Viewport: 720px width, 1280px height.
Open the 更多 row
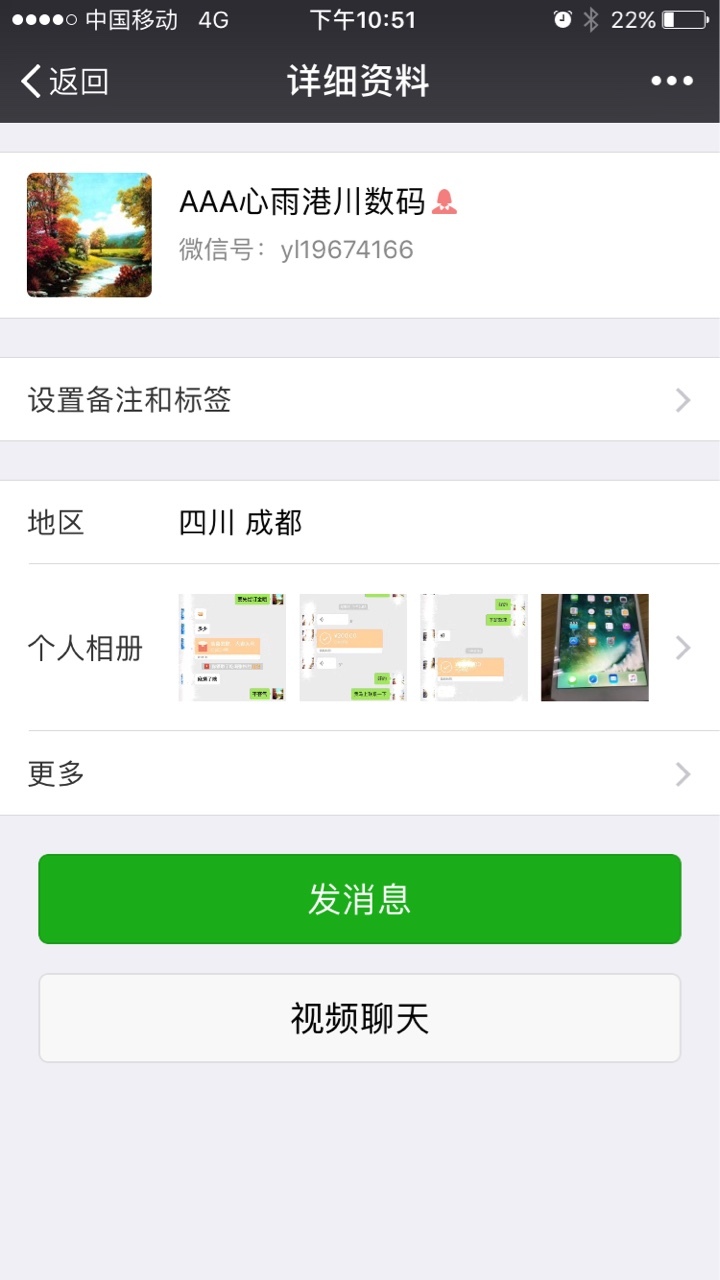(360, 773)
